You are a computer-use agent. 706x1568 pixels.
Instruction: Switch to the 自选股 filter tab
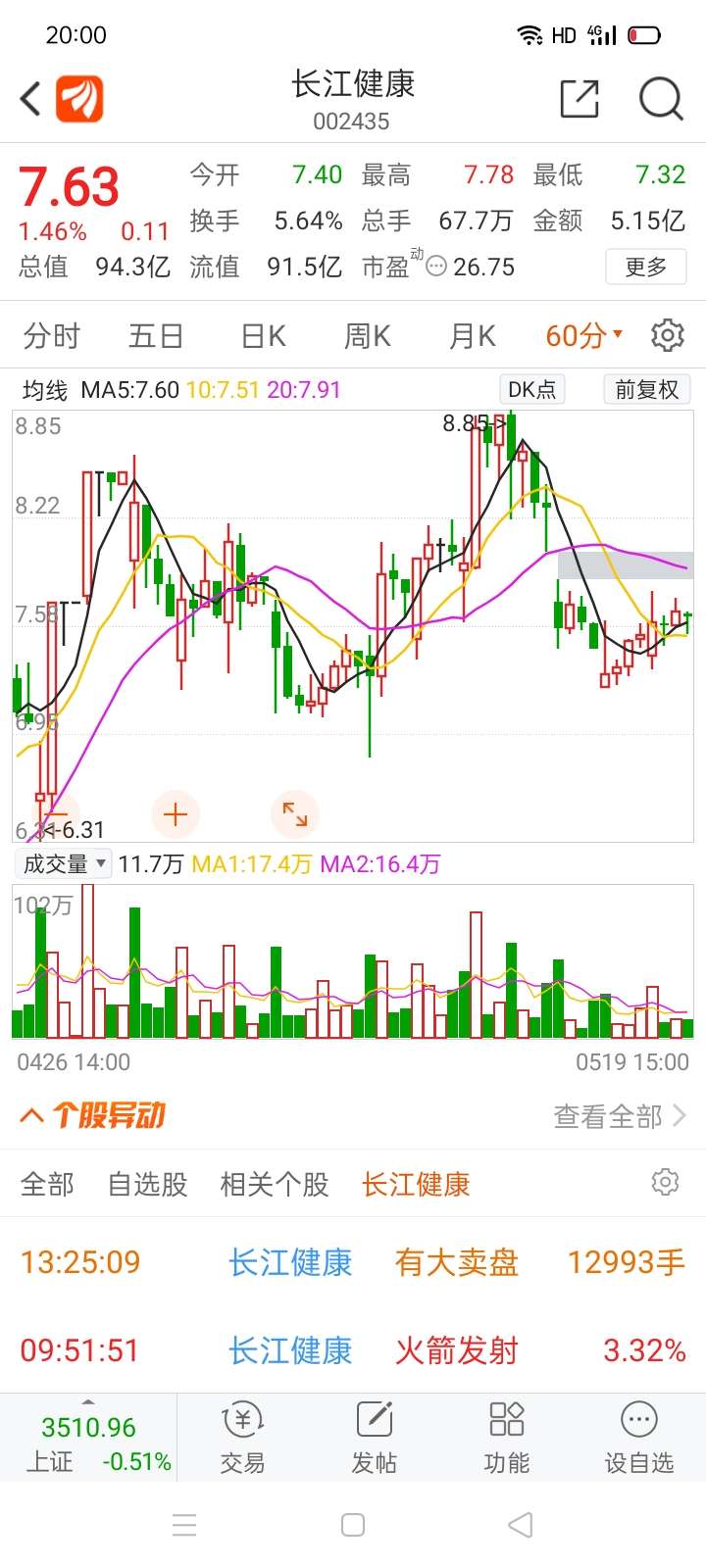coord(147,1184)
